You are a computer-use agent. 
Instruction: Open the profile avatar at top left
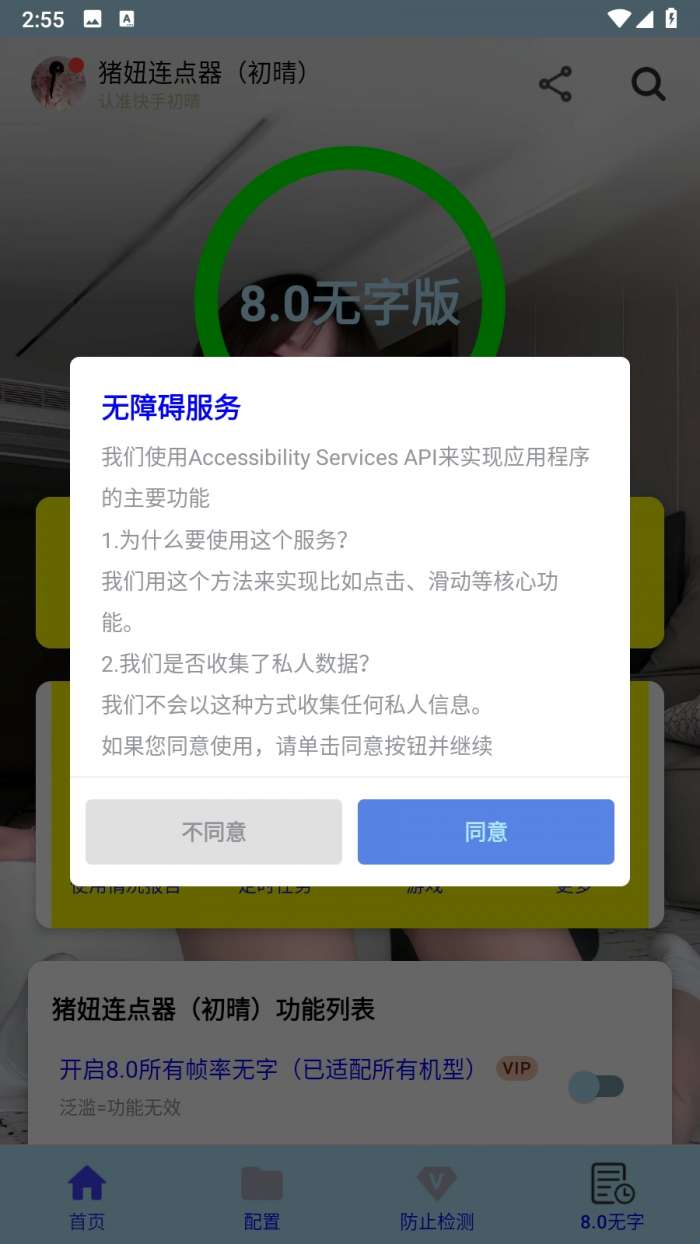[x=58, y=83]
